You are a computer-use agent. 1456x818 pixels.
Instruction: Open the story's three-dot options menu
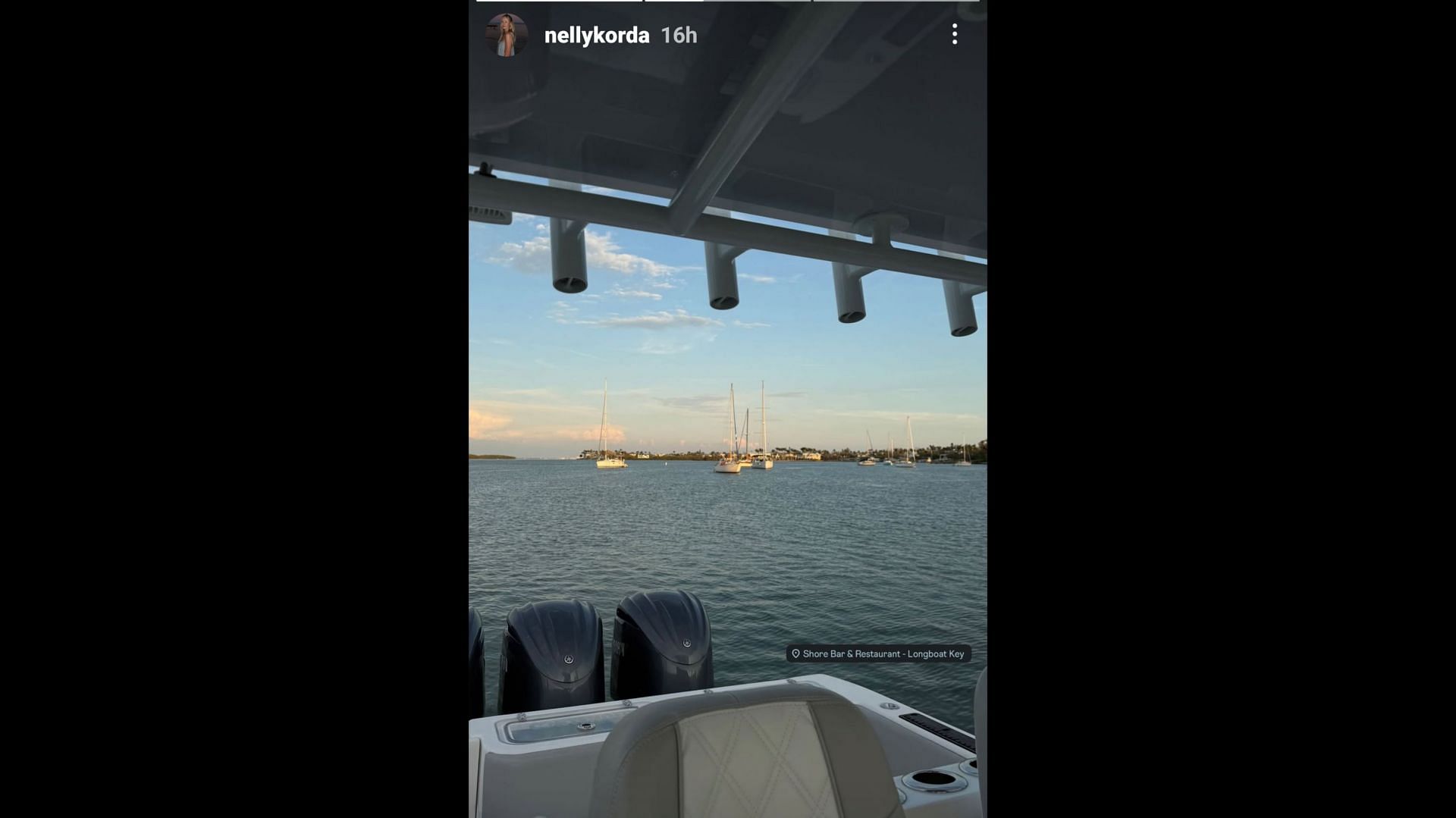(x=955, y=34)
